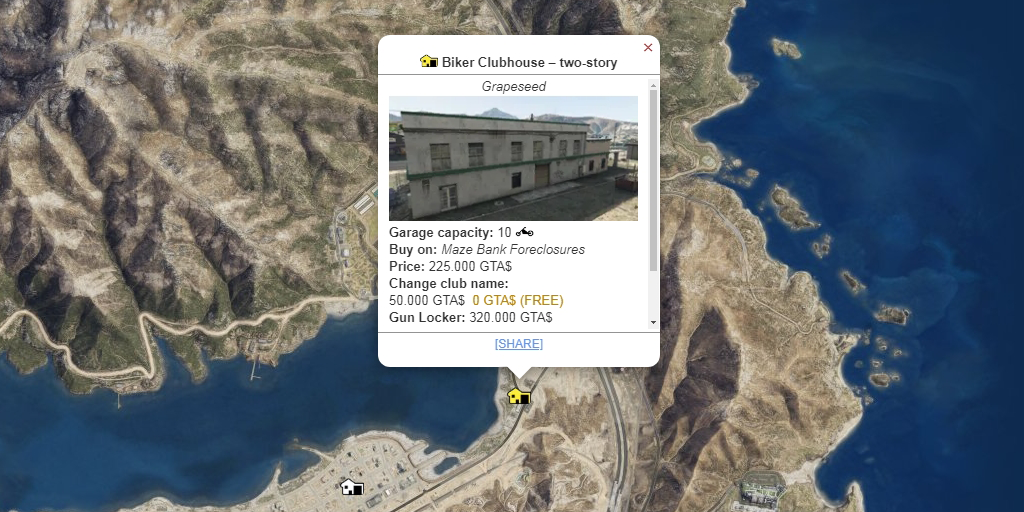Select the white clubhouse marker on the map
The height and width of the screenshot is (512, 1024).
click(x=351, y=487)
